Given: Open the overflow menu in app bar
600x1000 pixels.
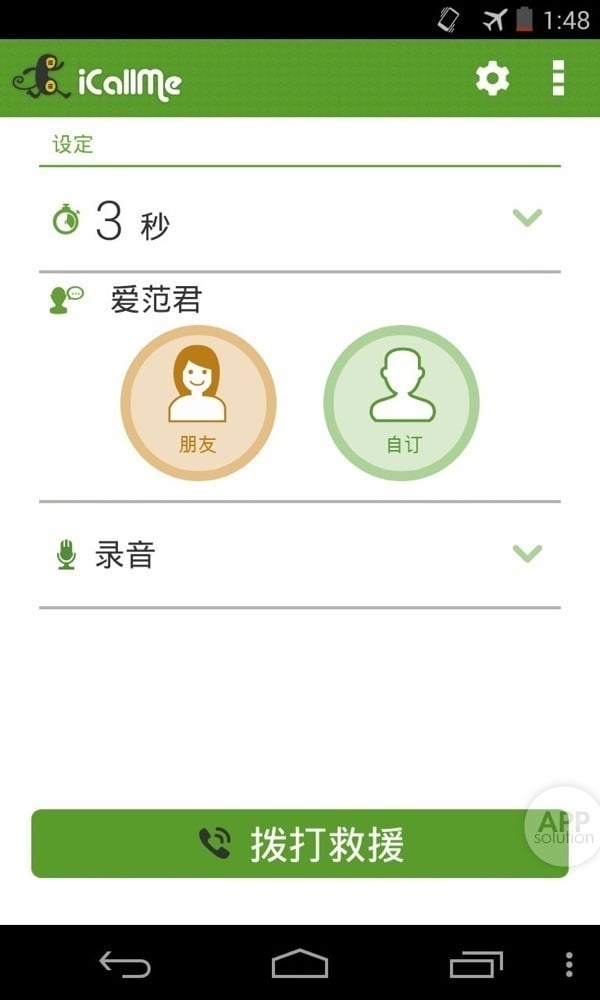Looking at the screenshot, I should point(558,78).
